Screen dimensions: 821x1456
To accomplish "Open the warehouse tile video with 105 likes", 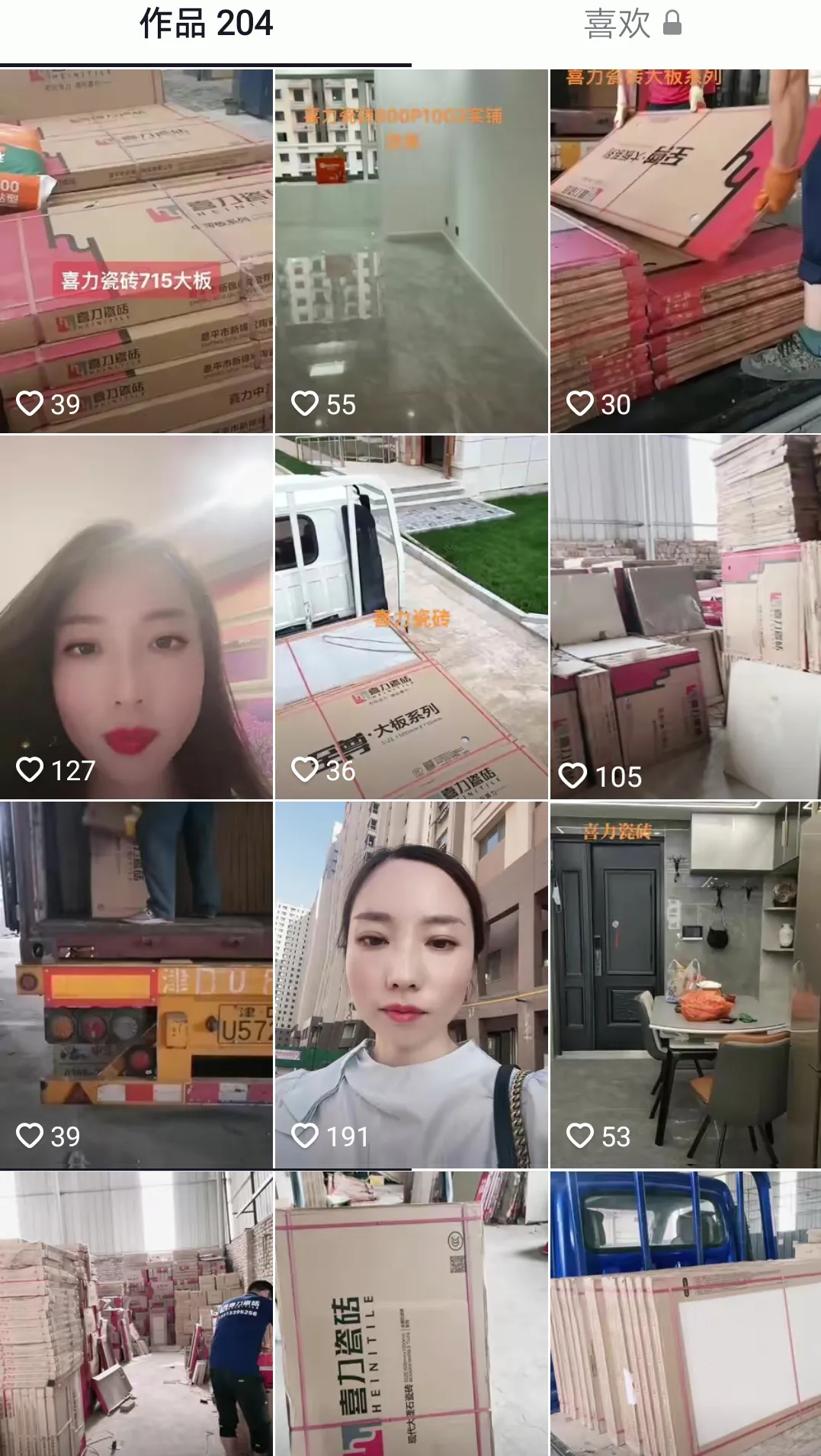I will click(x=685, y=618).
